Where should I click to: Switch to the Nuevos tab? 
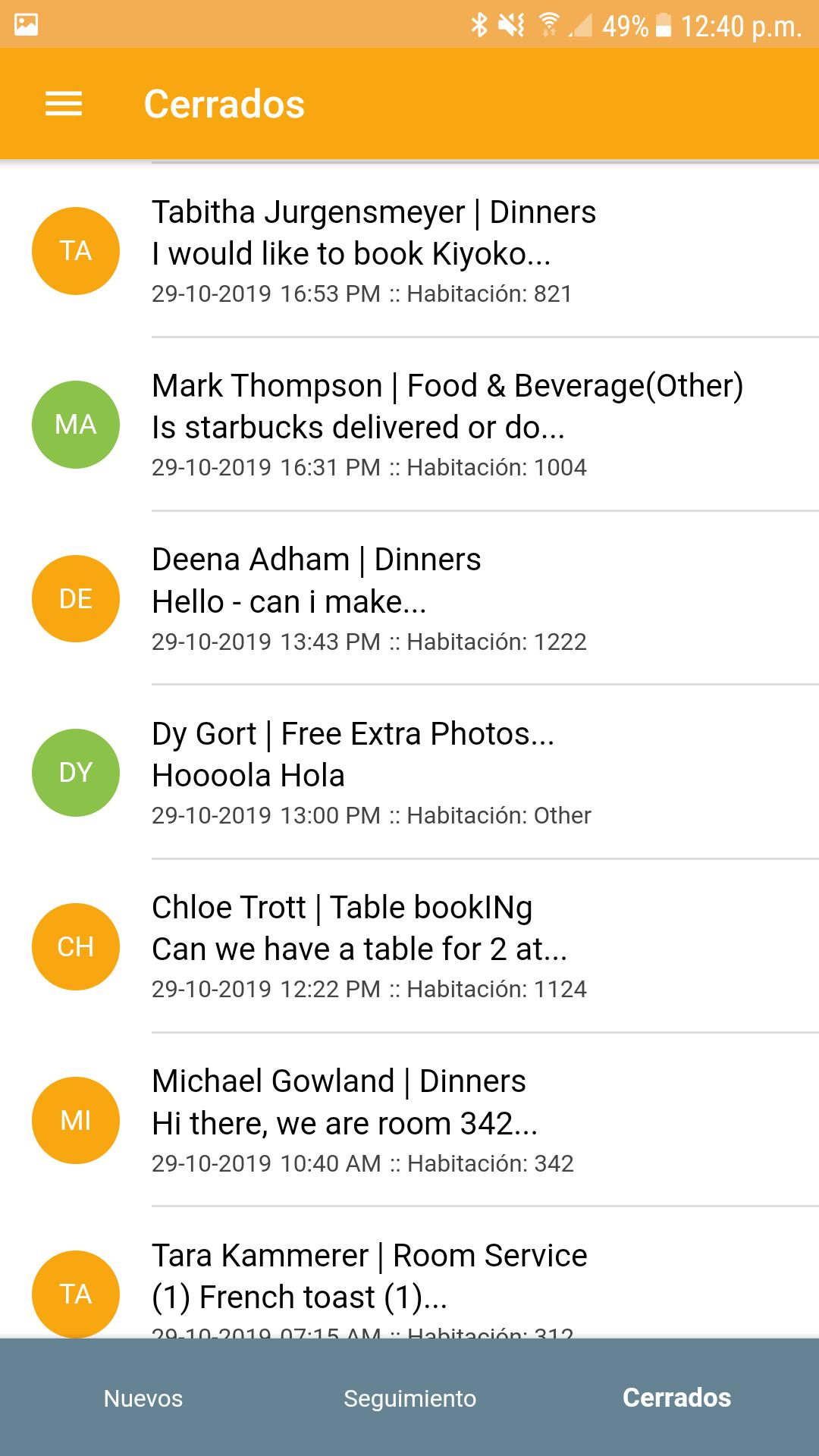click(x=143, y=1398)
